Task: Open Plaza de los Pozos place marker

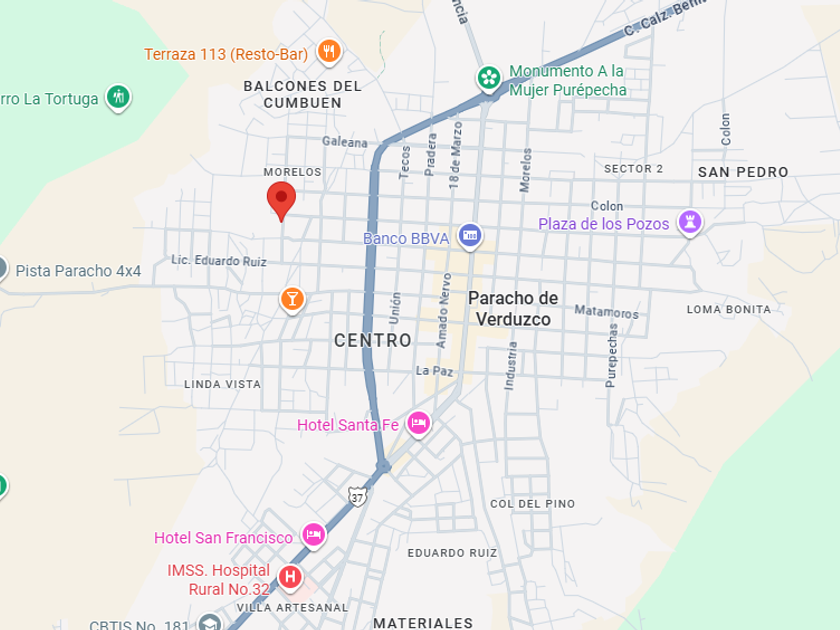Action: (689, 222)
